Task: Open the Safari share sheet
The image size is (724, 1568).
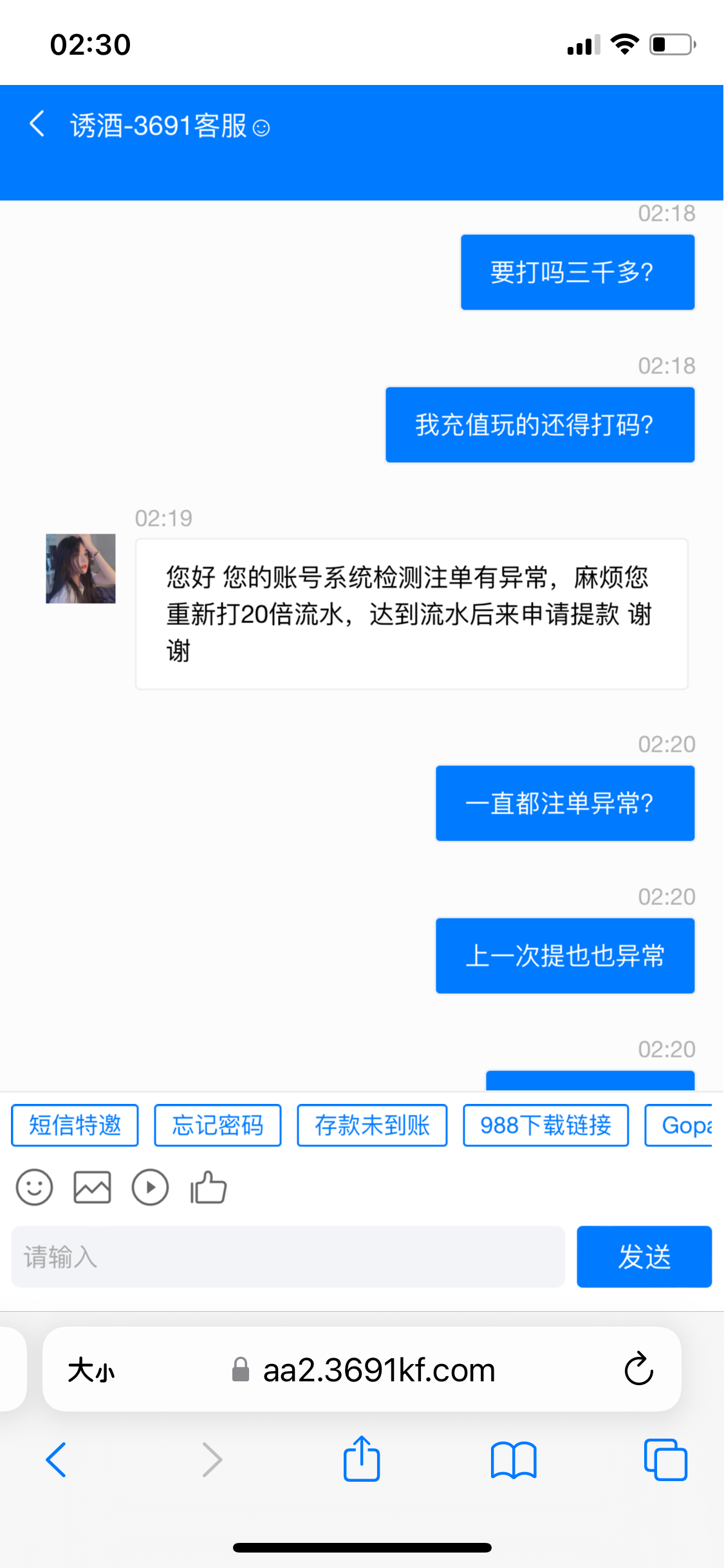Action: click(362, 1460)
